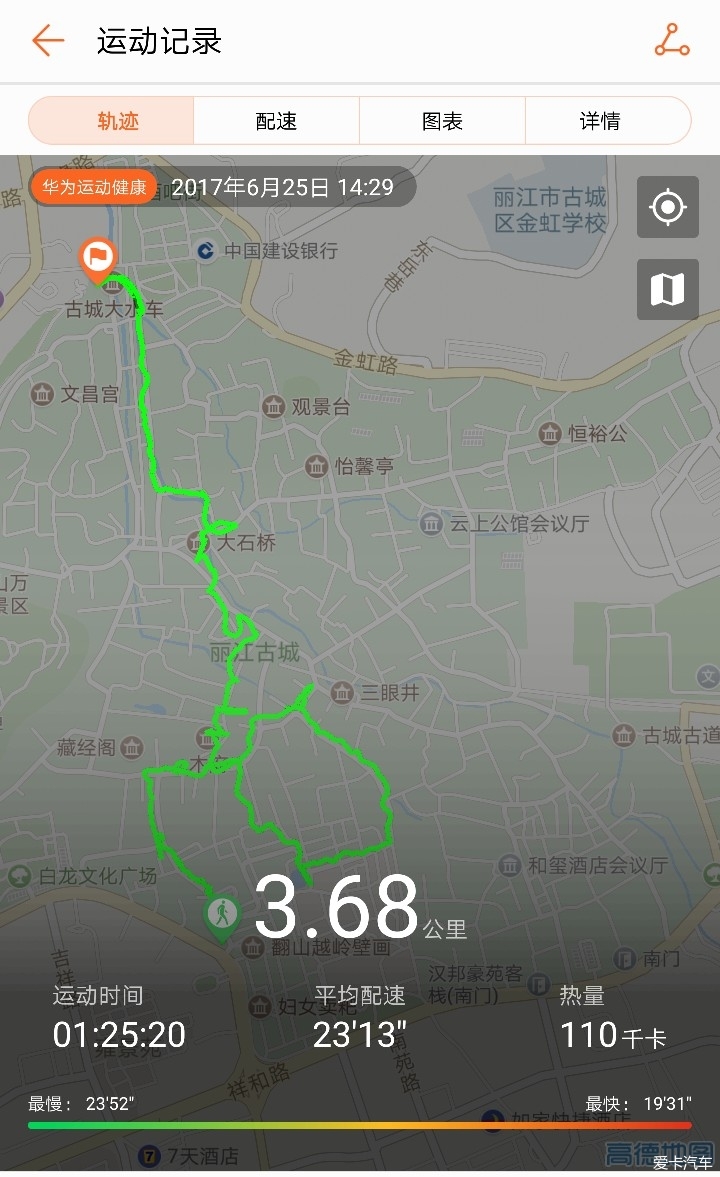Image resolution: width=720 pixels, height=1177 pixels.
Task: Switch to the 配速 tab
Action: pos(276,121)
